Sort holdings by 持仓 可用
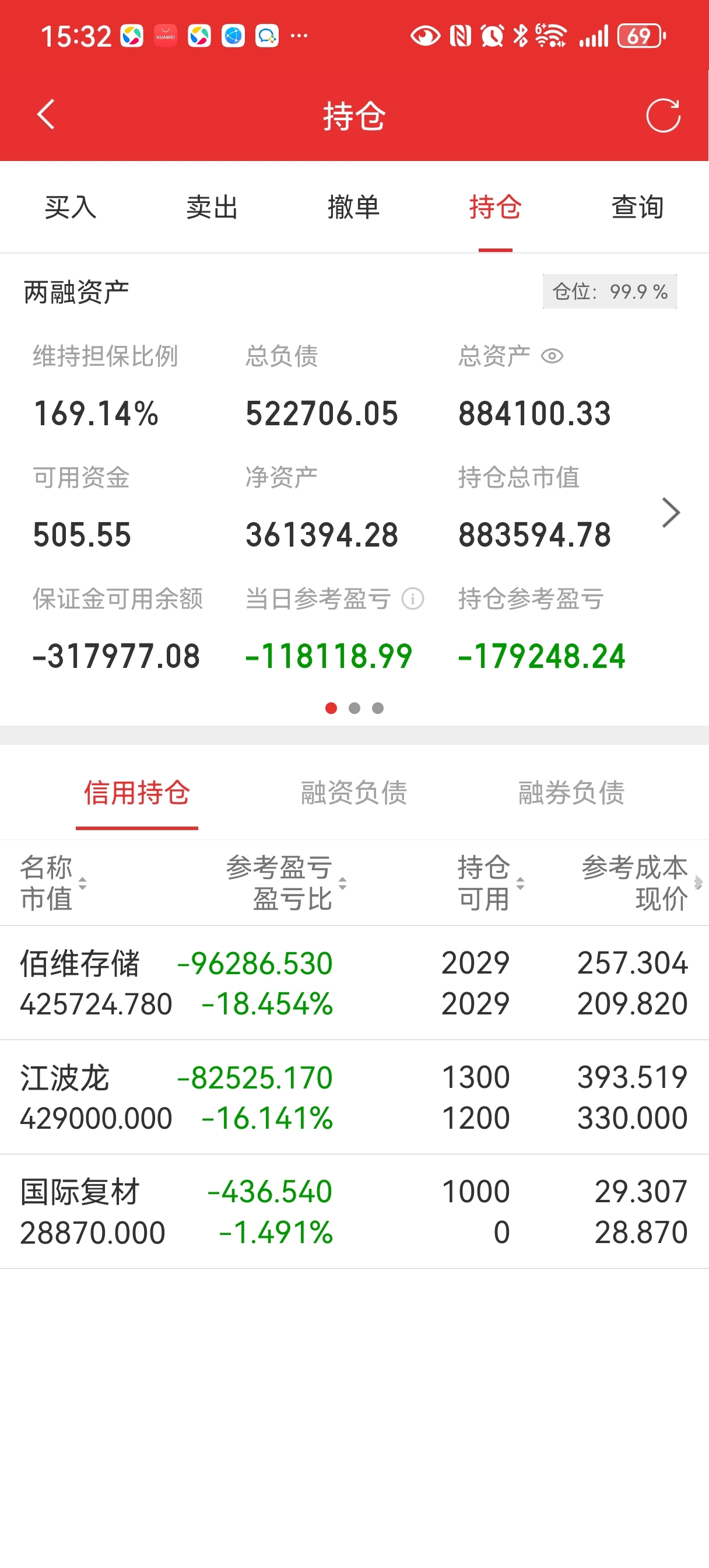 (490, 883)
